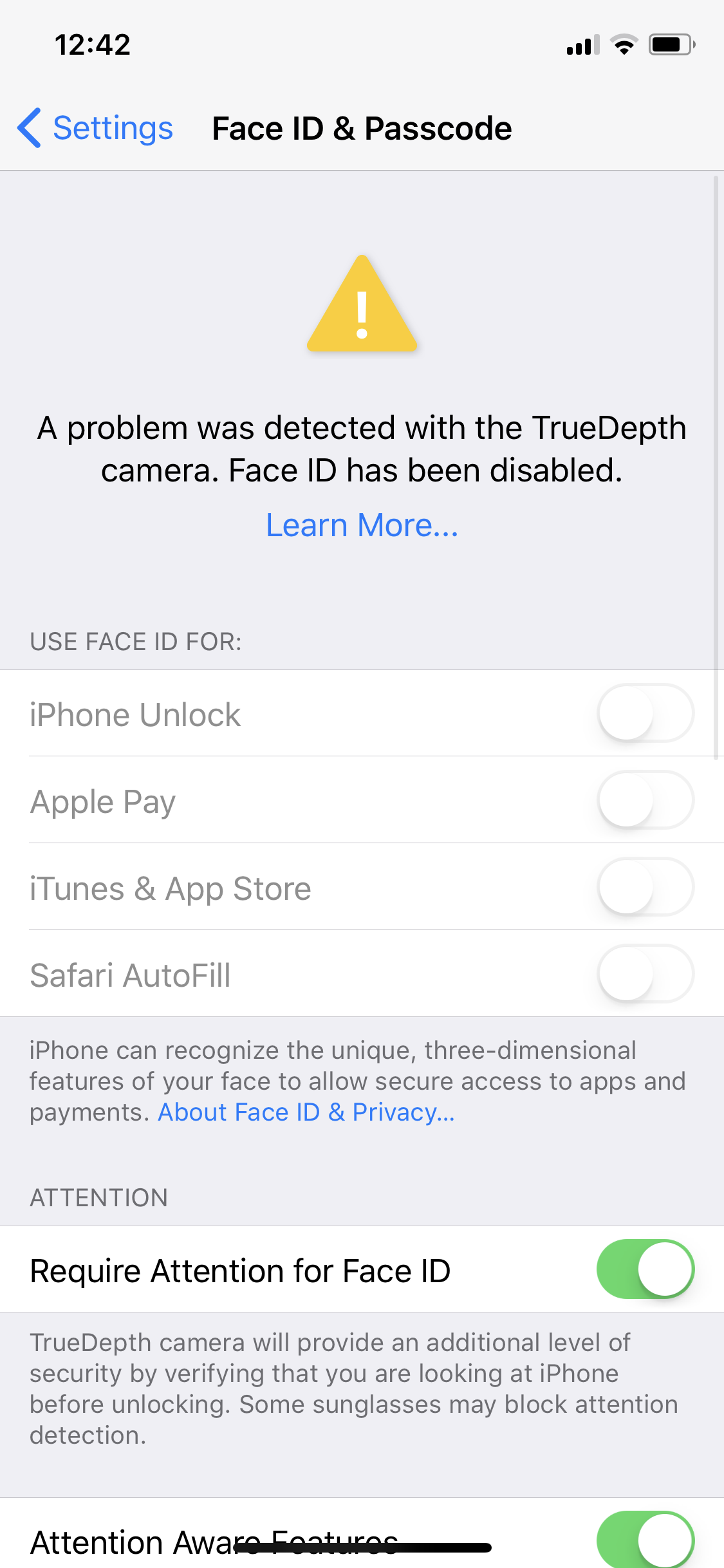Disable Require Attention for Face ID

point(645,1269)
